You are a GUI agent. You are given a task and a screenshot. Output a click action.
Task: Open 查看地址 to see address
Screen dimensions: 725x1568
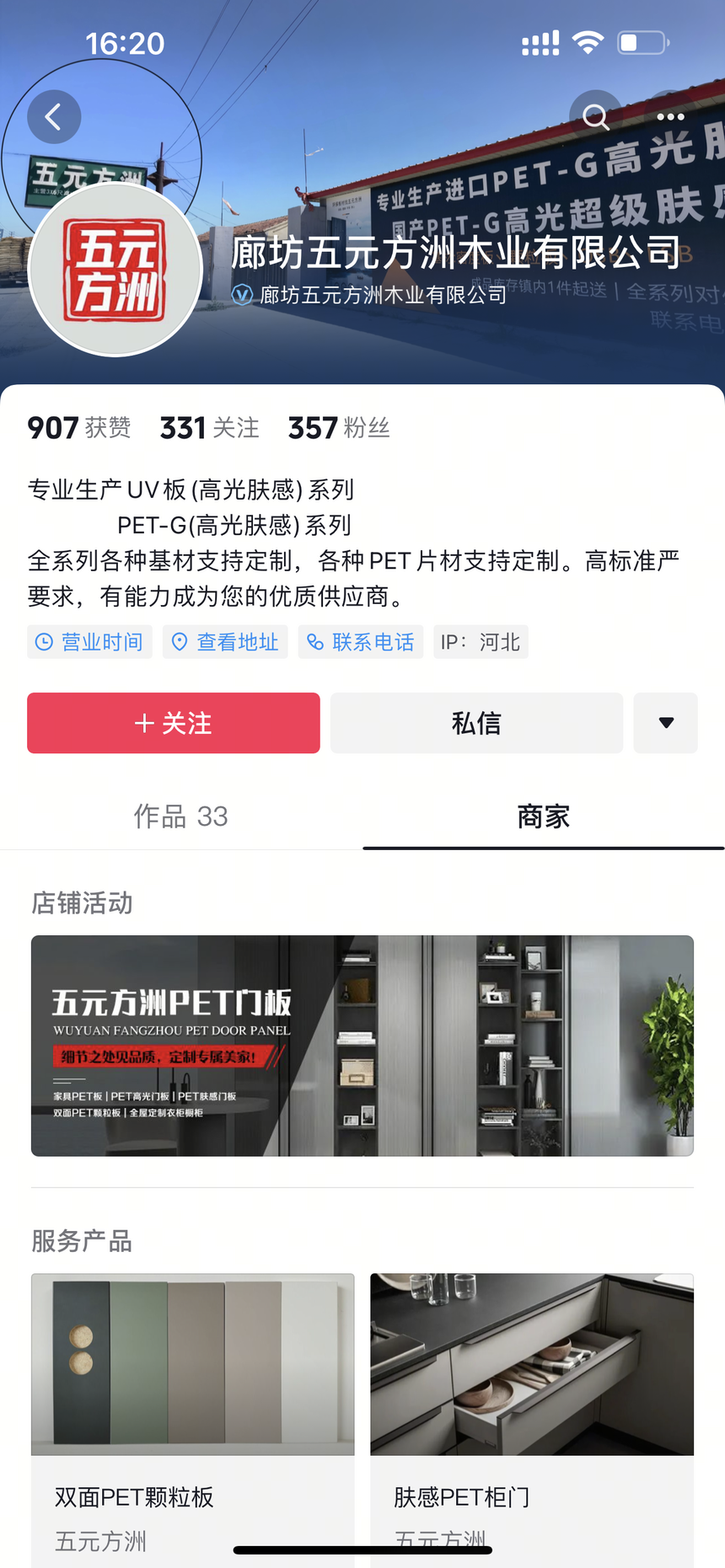[x=225, y=642]
